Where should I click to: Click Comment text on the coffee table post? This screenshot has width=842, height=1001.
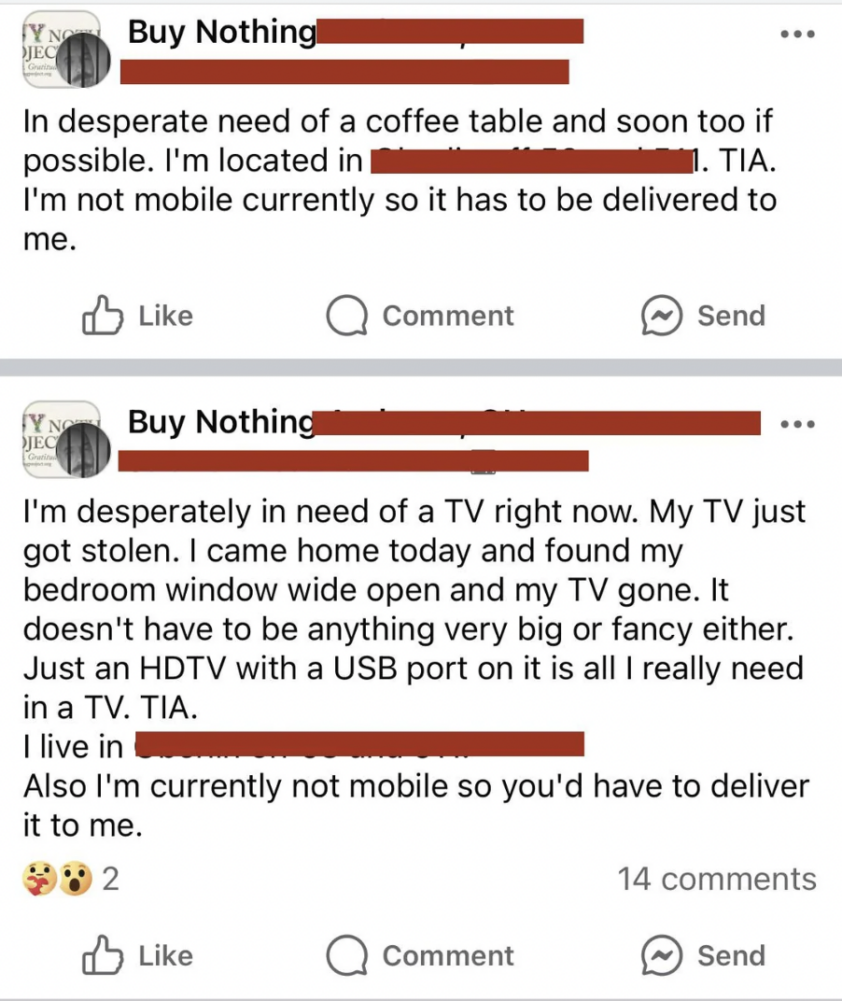pyautogui.click(x=447, y=316)
